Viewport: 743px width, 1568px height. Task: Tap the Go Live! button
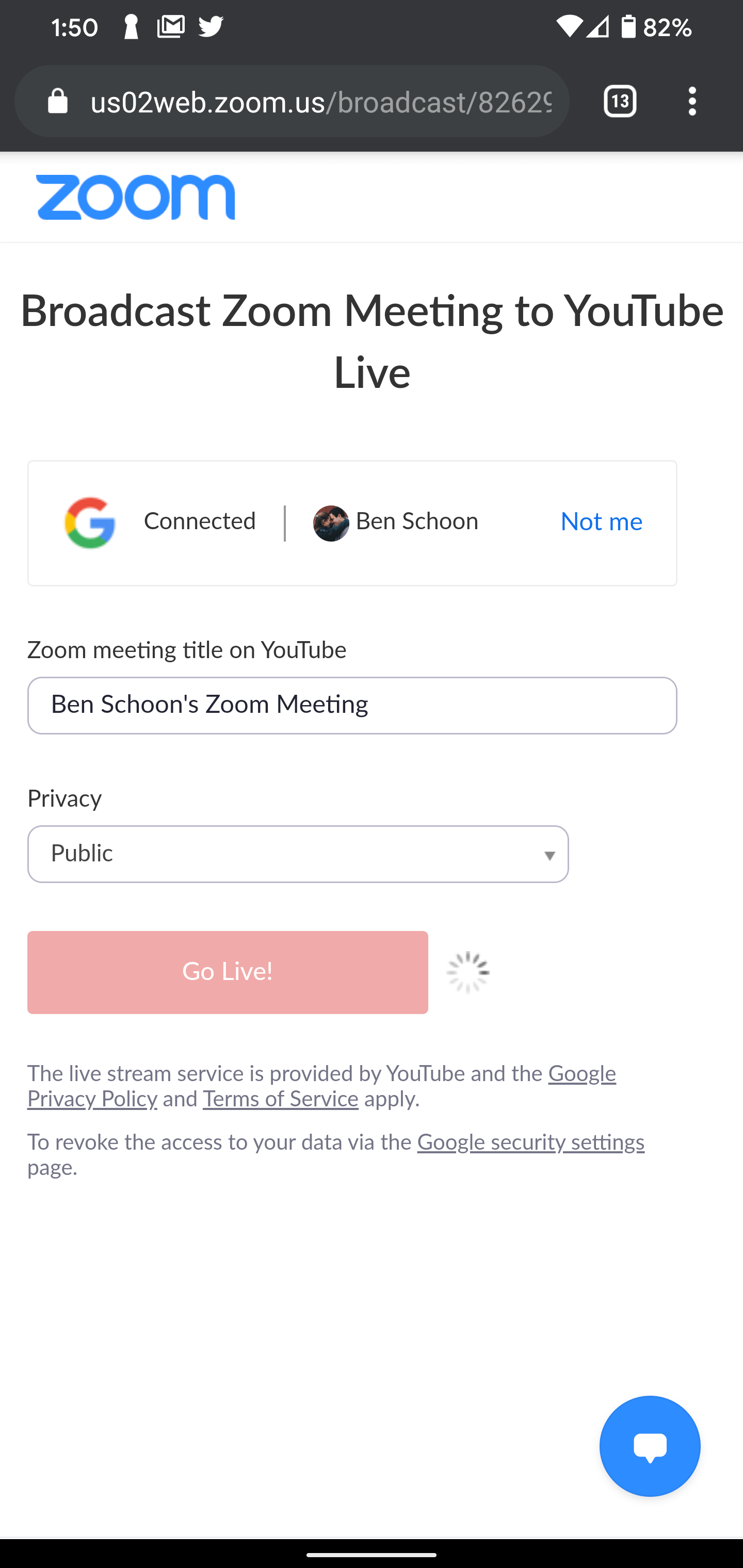(x=227, y=972)
